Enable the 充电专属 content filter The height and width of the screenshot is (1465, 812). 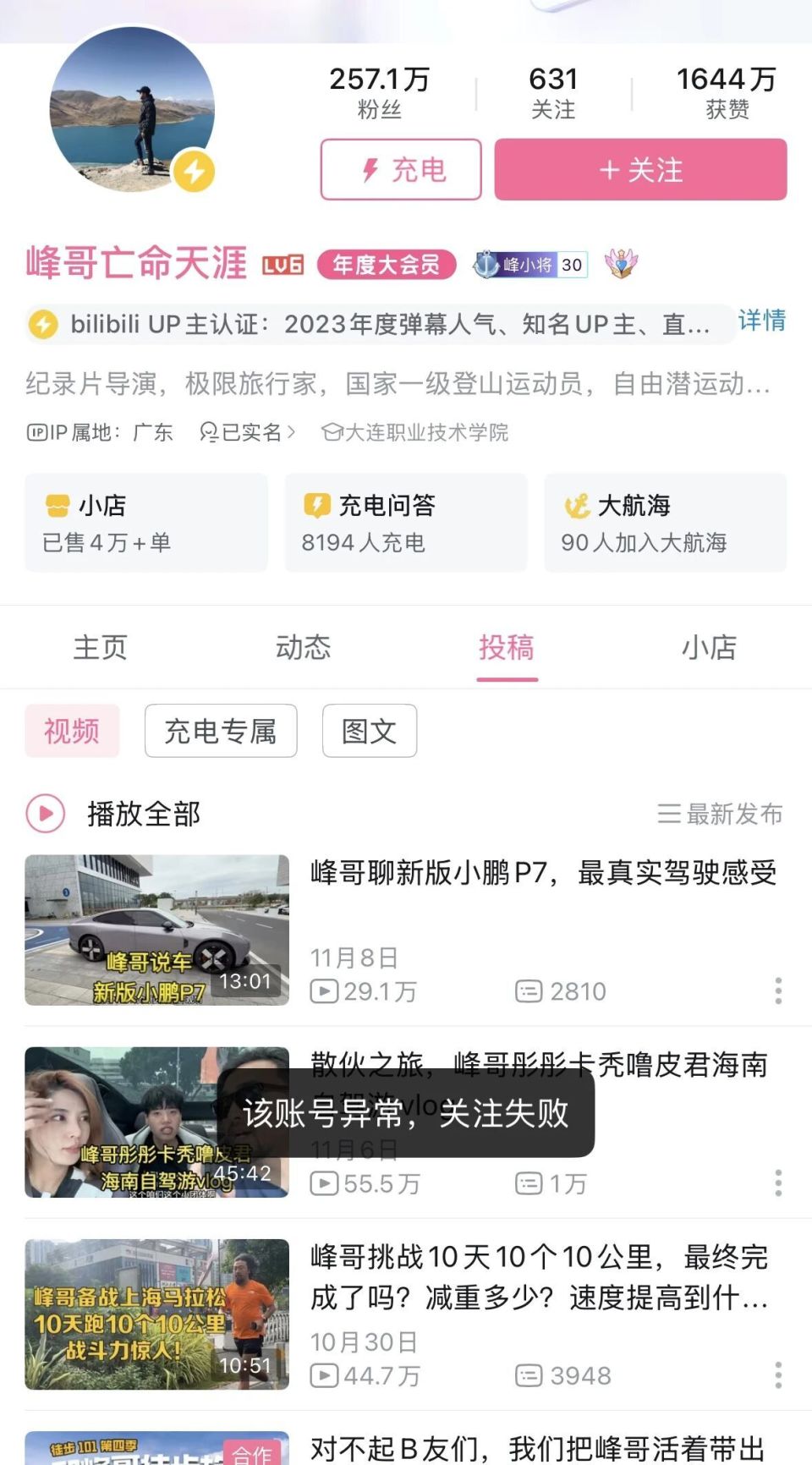[x=221, y=731]
